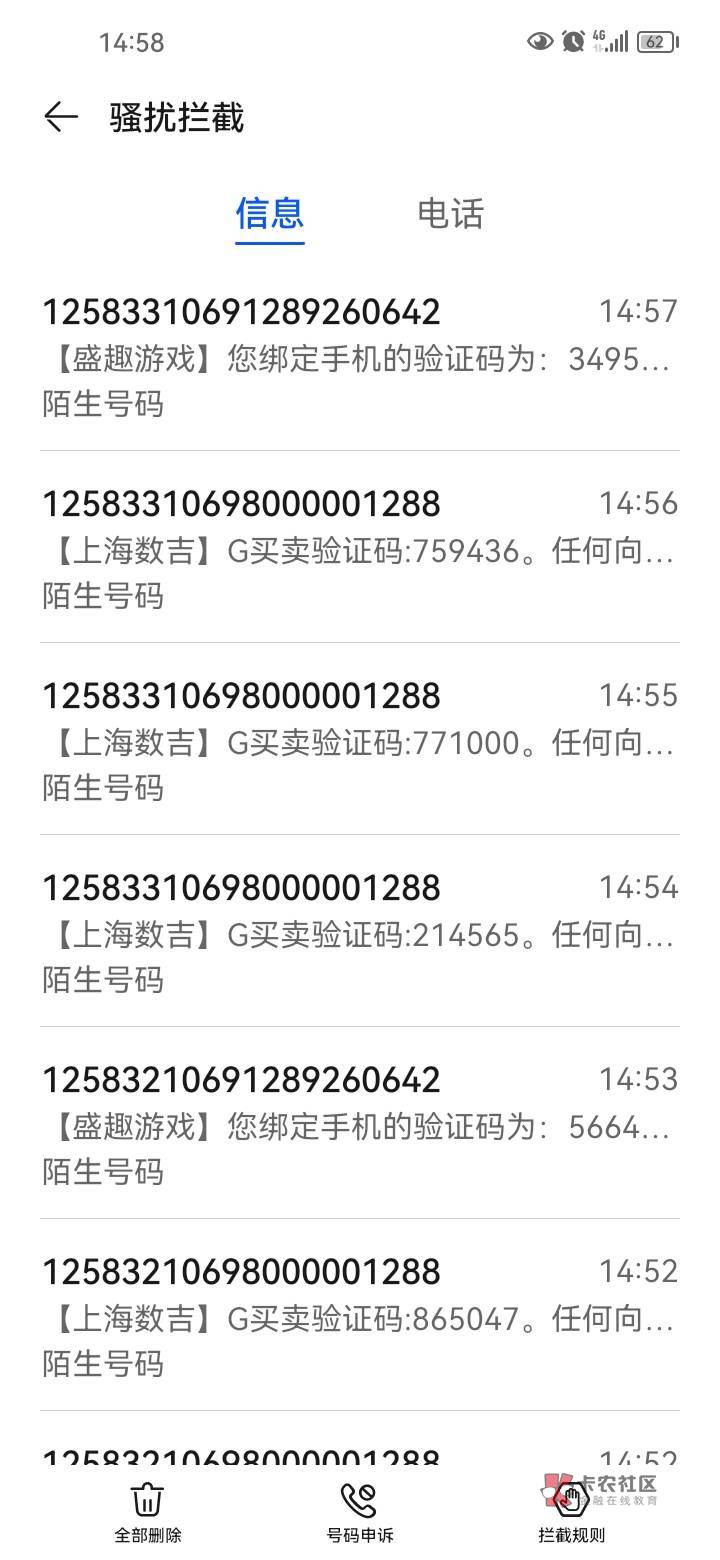Open 号码申诉 number appeal

tap(360, 1512)
